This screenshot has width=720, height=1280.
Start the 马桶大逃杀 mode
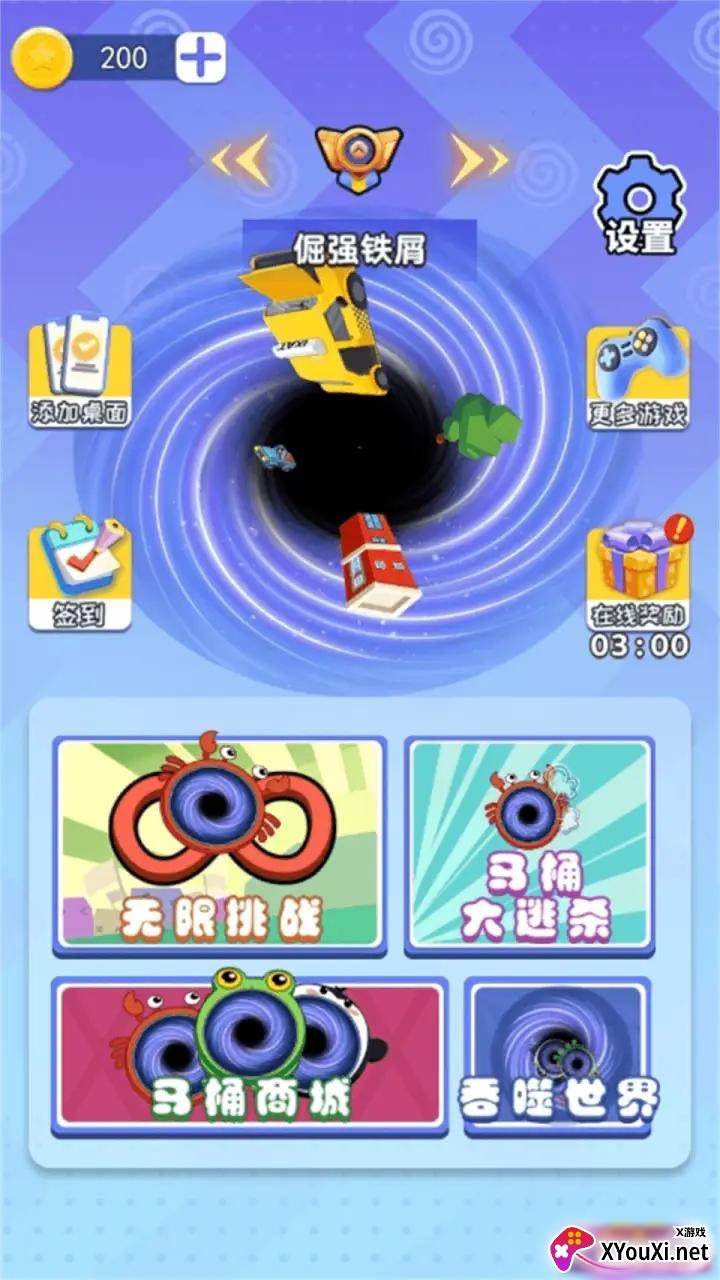(x=529, y=845)
